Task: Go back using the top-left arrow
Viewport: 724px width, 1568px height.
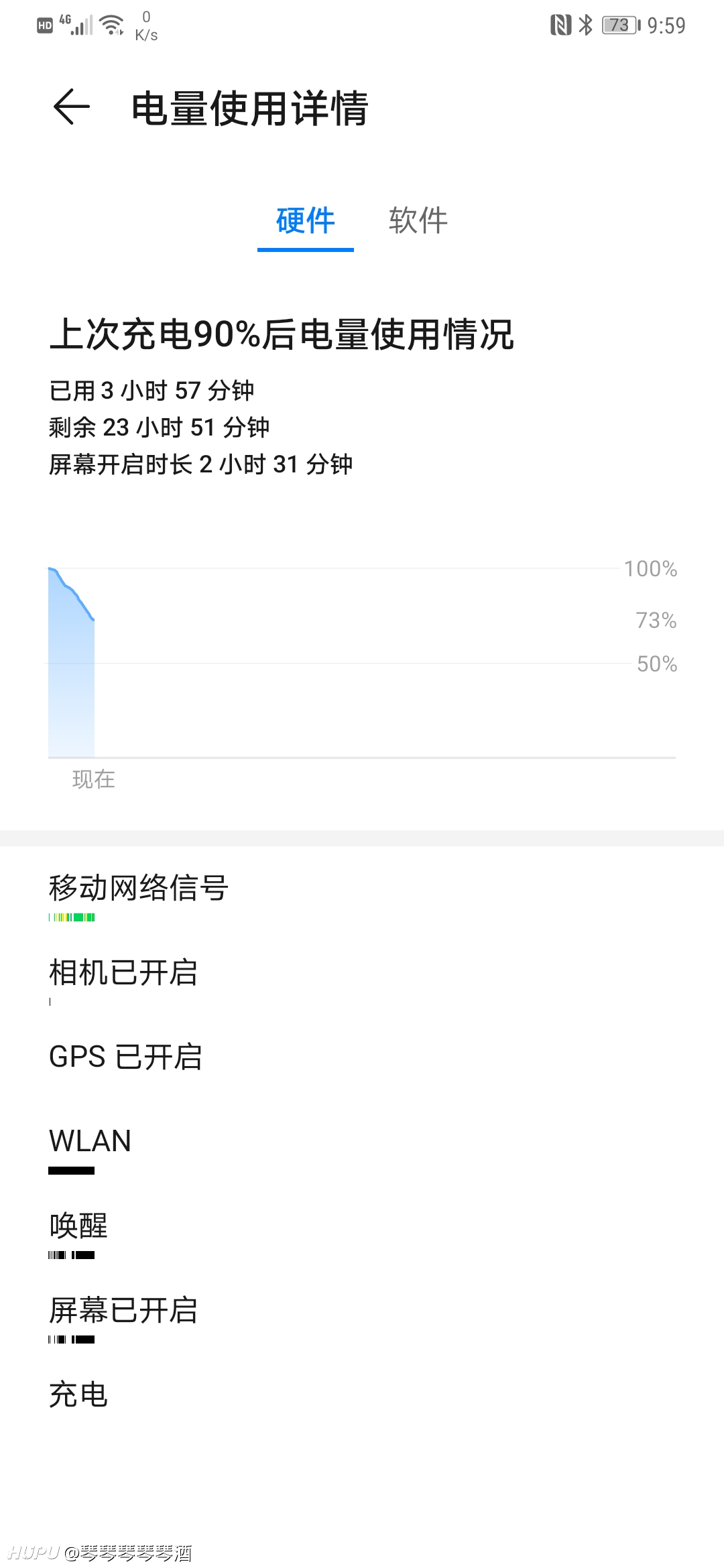Action: (x=72, y=107)
